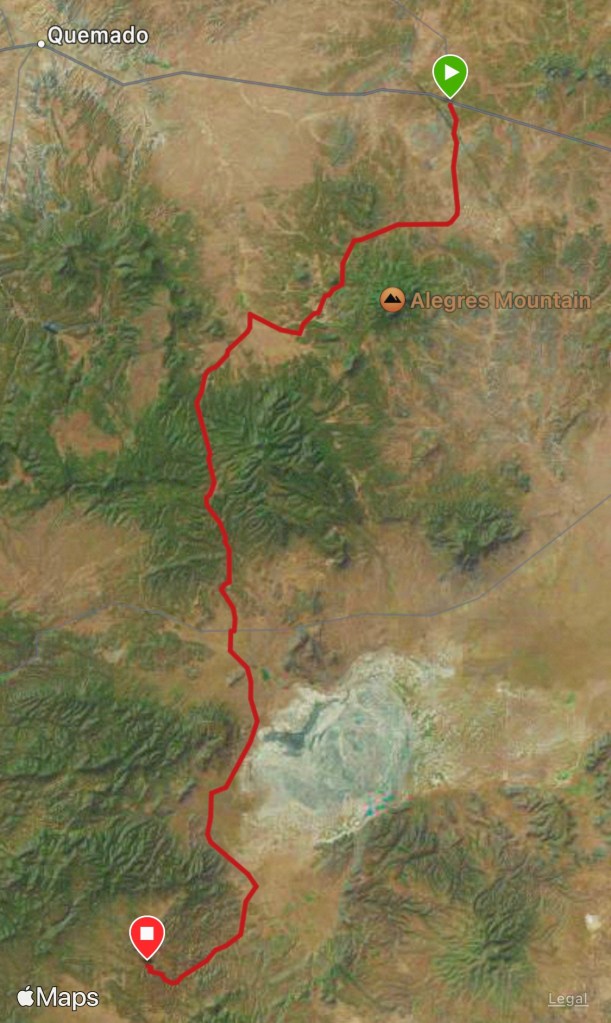Open the Legal link on the map
Screen dimensions: 611x1023
point(567,999)
